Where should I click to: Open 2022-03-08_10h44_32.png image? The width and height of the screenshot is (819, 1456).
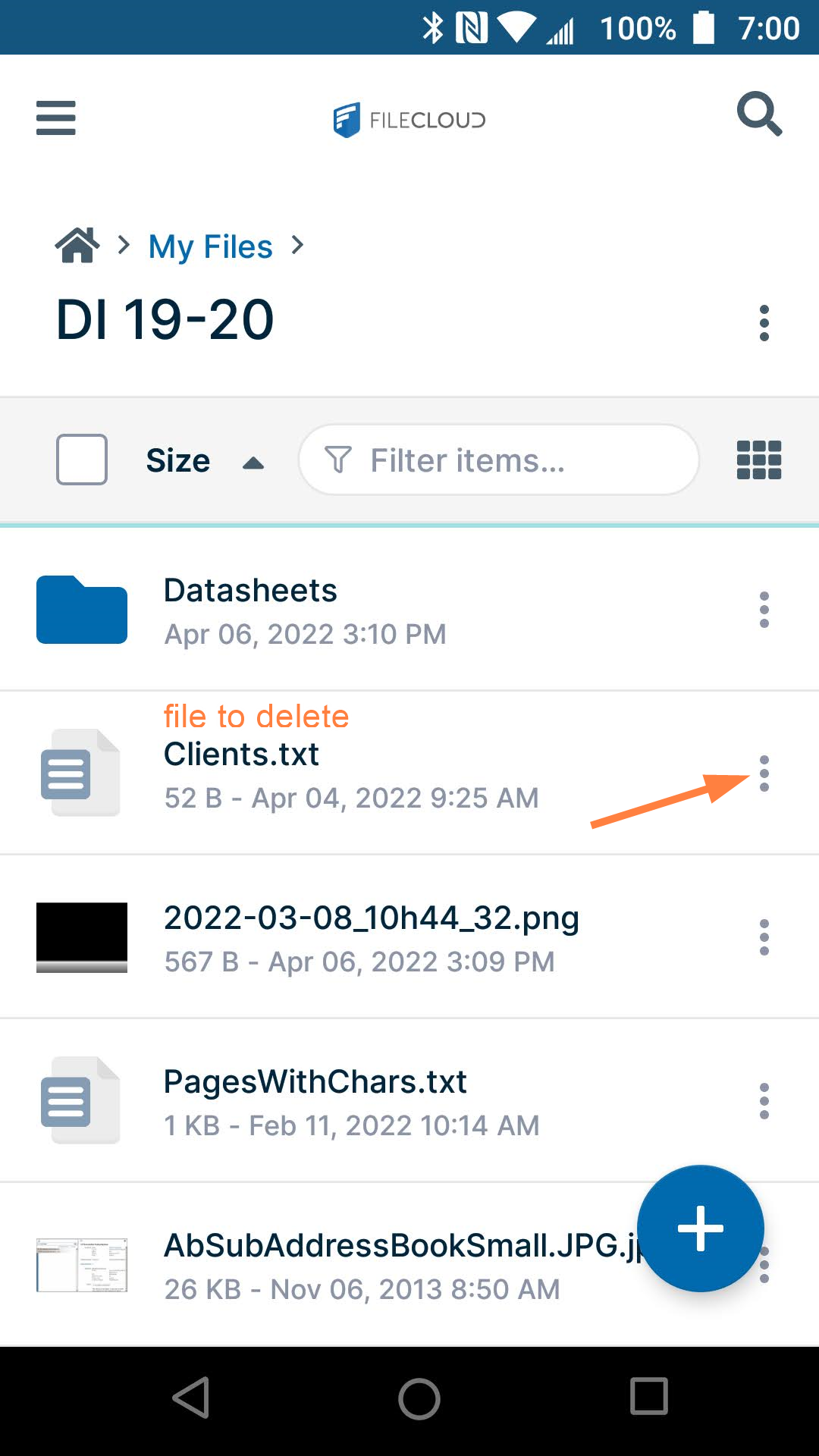(371, 918)
